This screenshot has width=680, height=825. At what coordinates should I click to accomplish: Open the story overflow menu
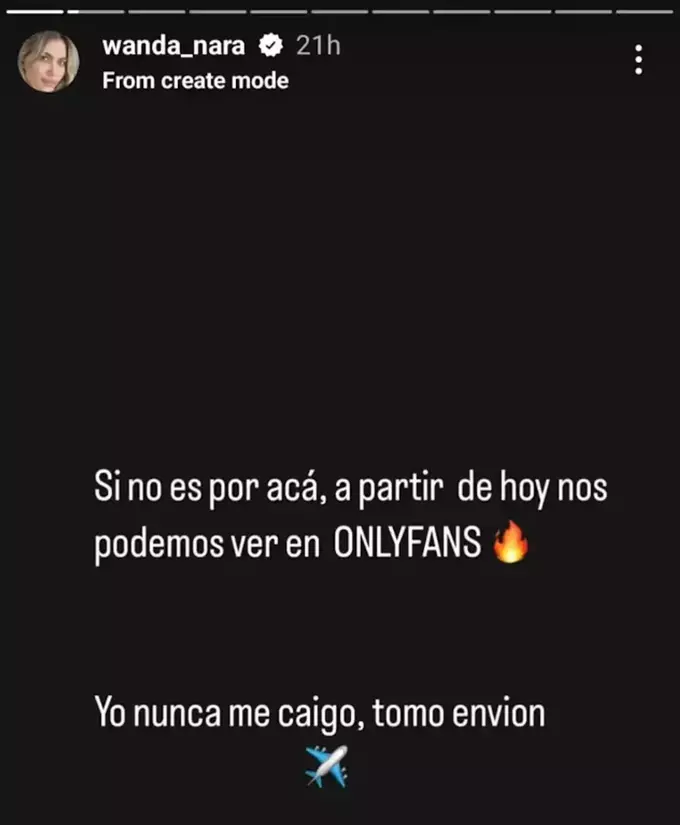[639, 60]
